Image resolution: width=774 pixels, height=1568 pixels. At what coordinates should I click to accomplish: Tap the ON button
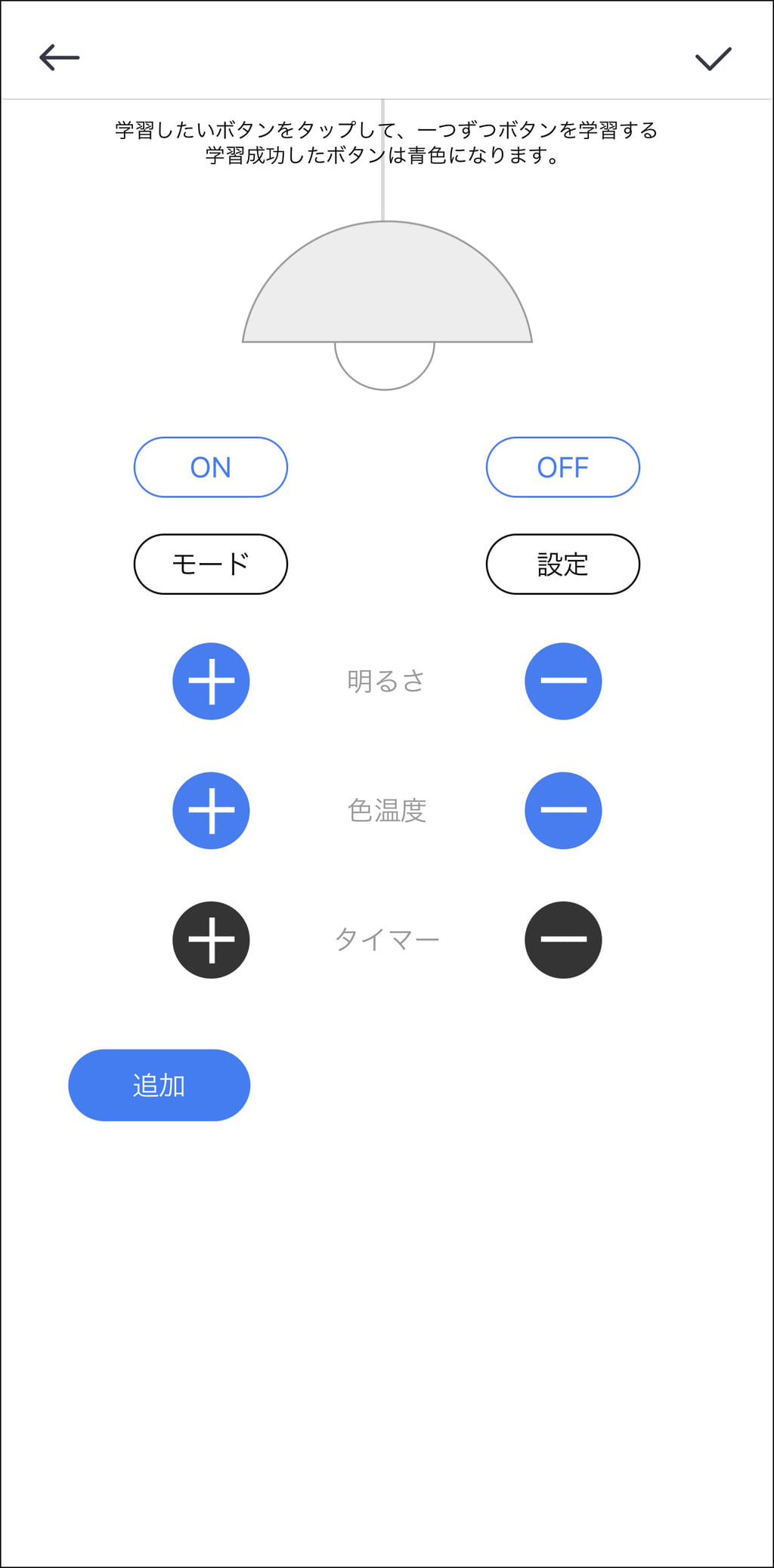211,467
